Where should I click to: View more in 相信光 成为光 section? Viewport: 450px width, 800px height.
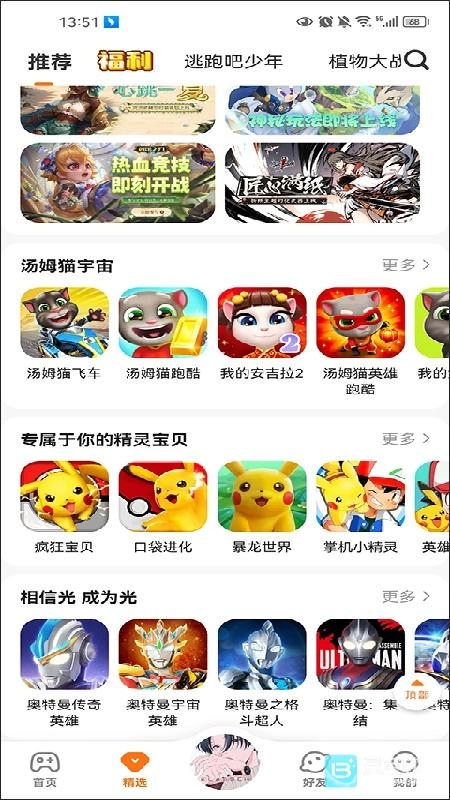tap(407, 596)
